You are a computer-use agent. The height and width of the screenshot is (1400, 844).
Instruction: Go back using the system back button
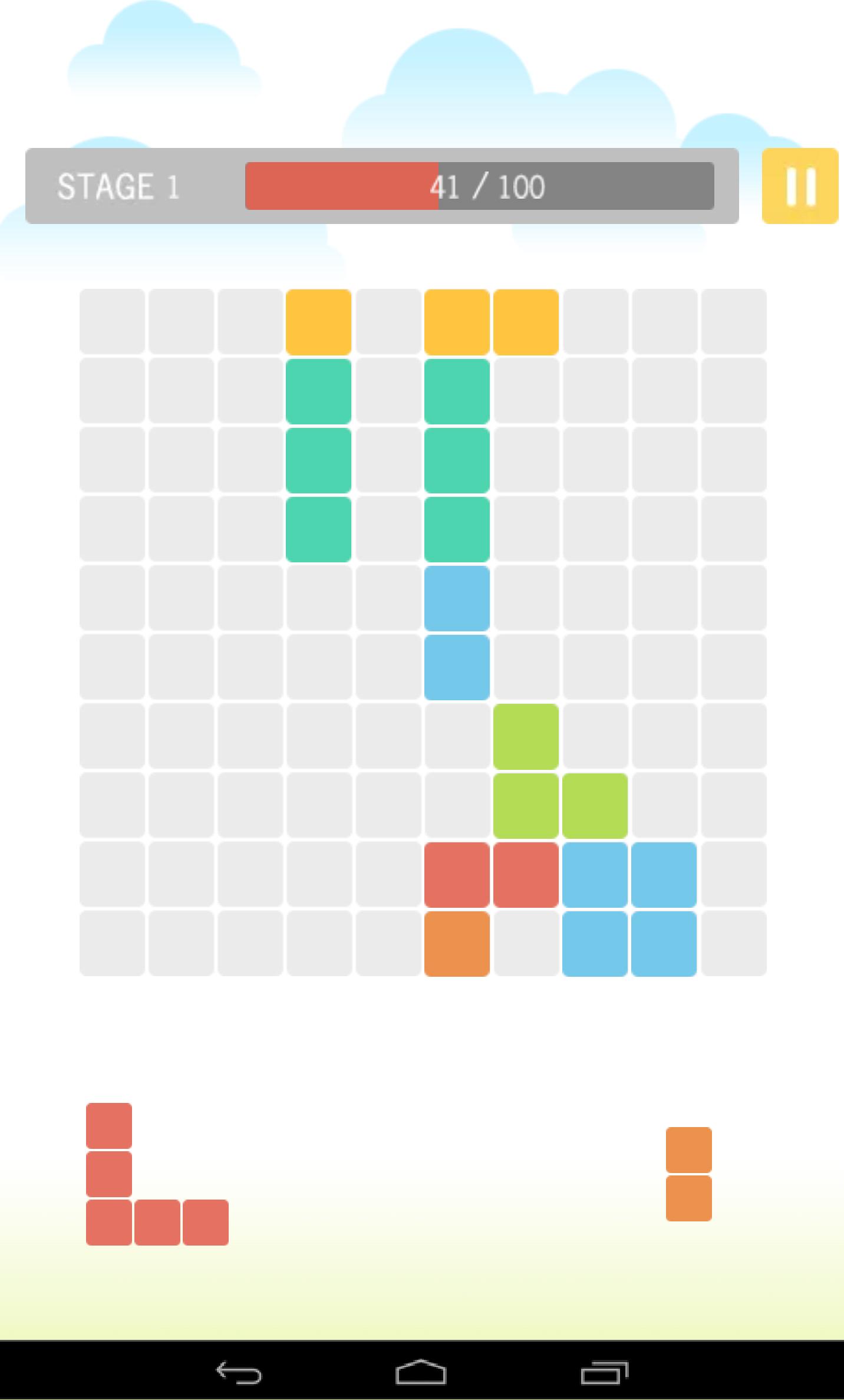point(239,1372)
